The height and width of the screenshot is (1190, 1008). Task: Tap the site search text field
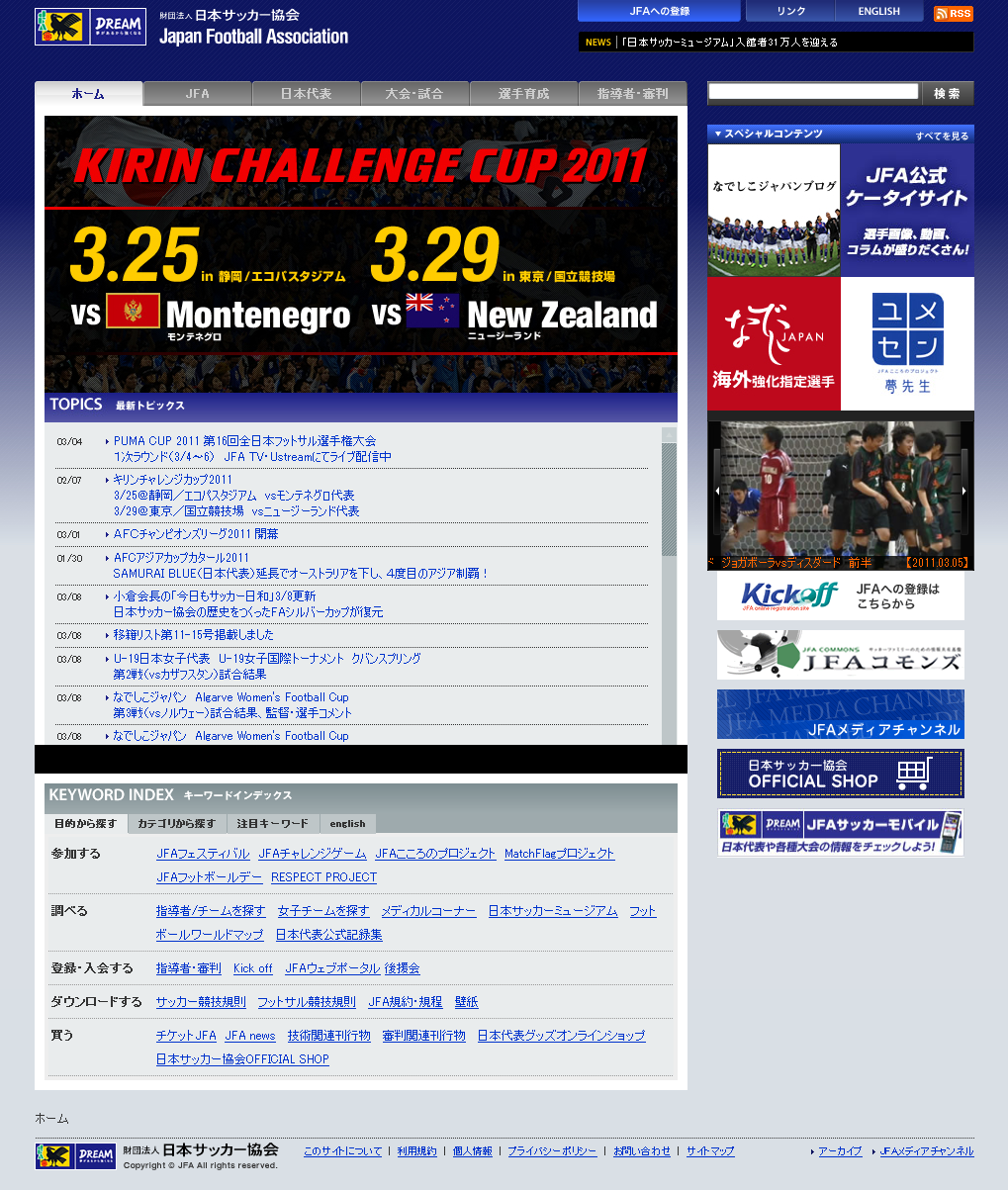point(814,92)
